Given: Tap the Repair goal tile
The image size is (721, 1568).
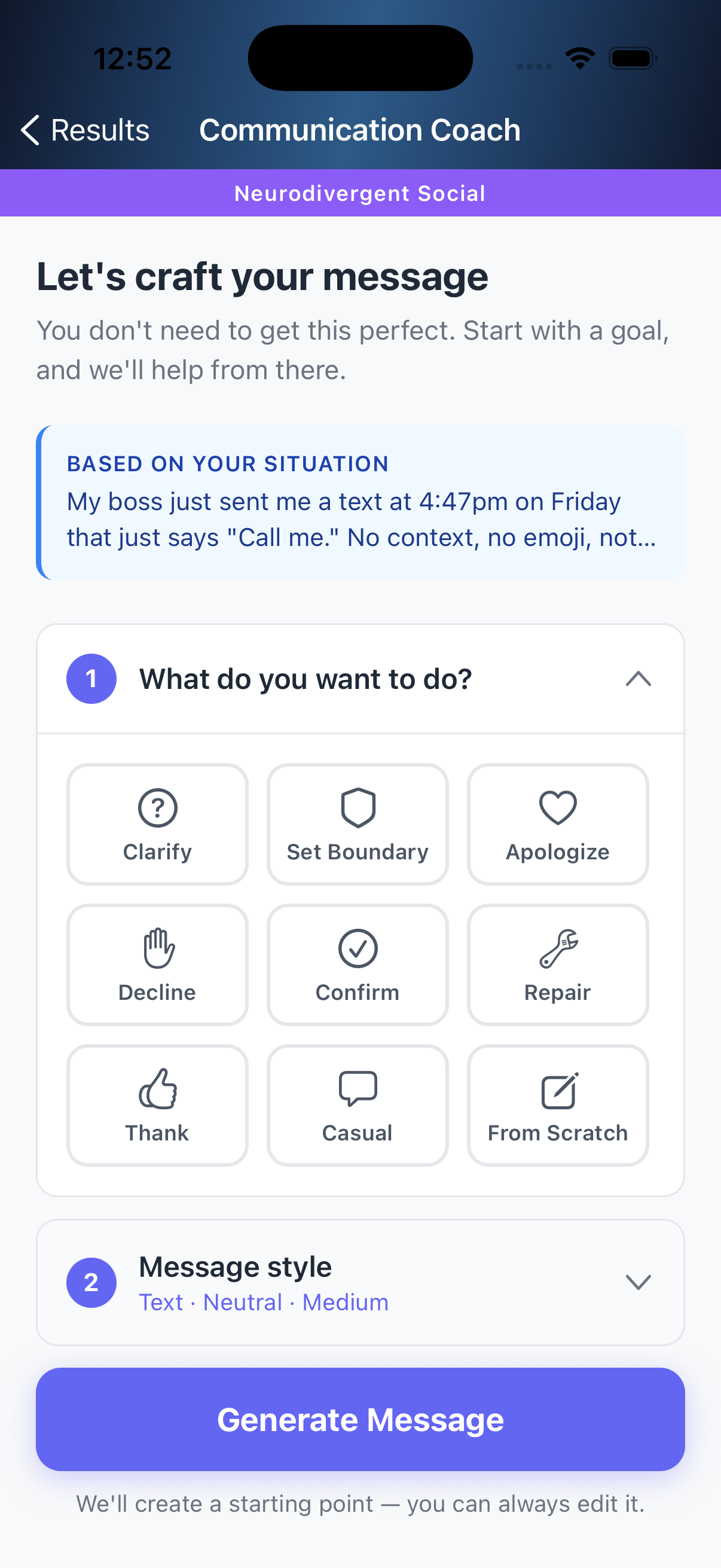Looking at the screenshot, I should pyautogui.click(x=557, y=965).
